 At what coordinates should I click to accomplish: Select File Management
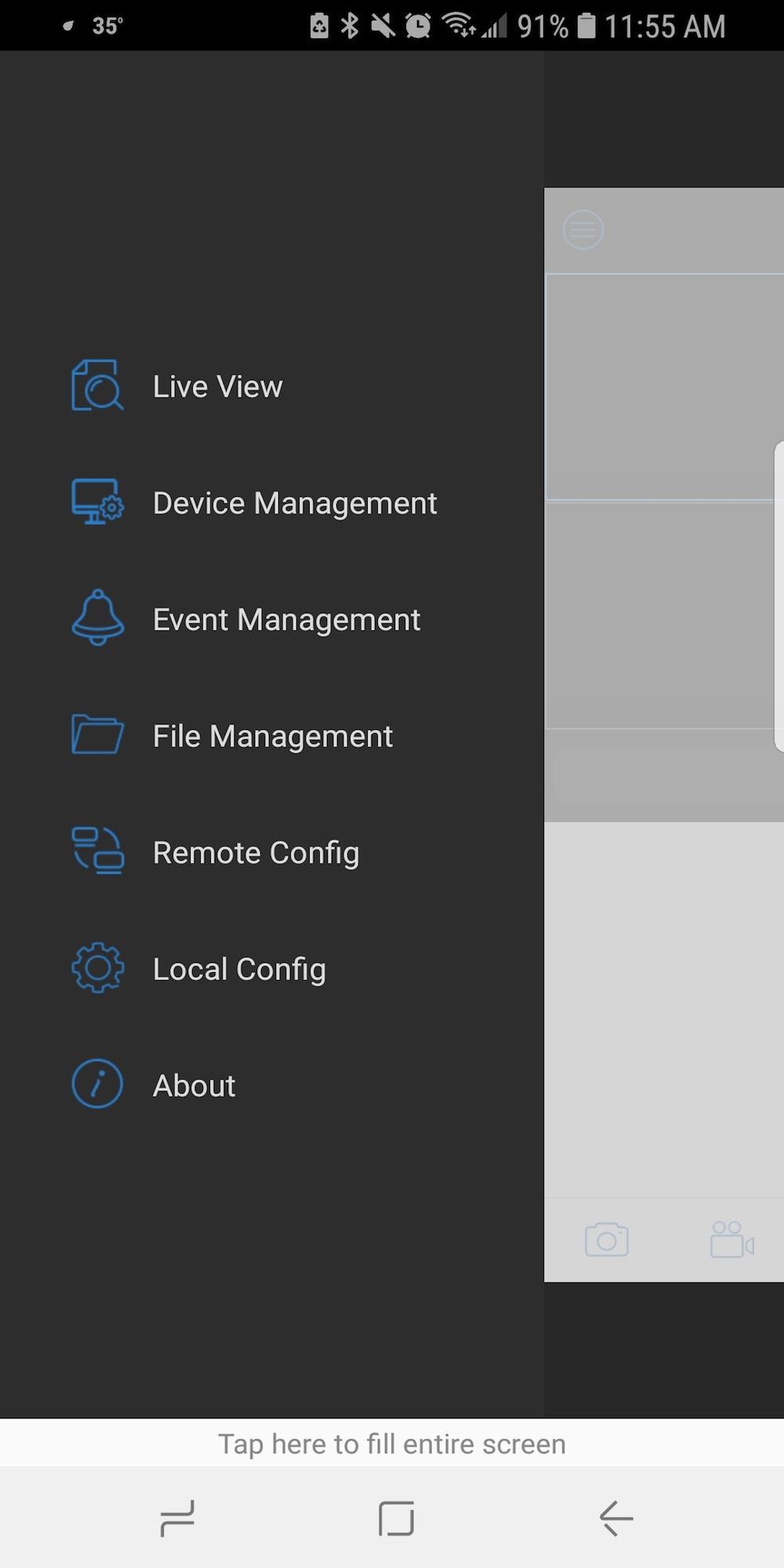tap(272, 736)
